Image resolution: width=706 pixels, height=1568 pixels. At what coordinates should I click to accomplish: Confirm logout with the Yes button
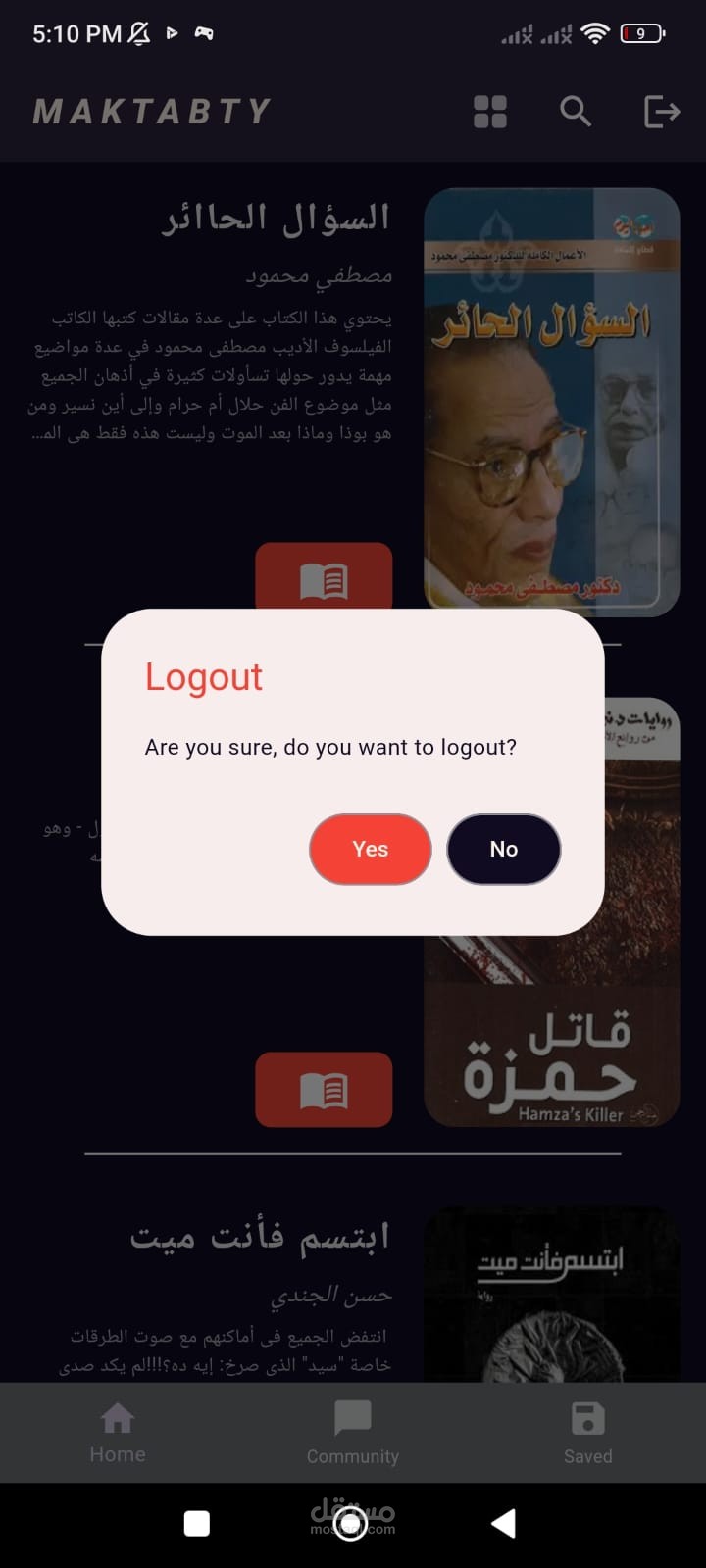pos(371,849)
